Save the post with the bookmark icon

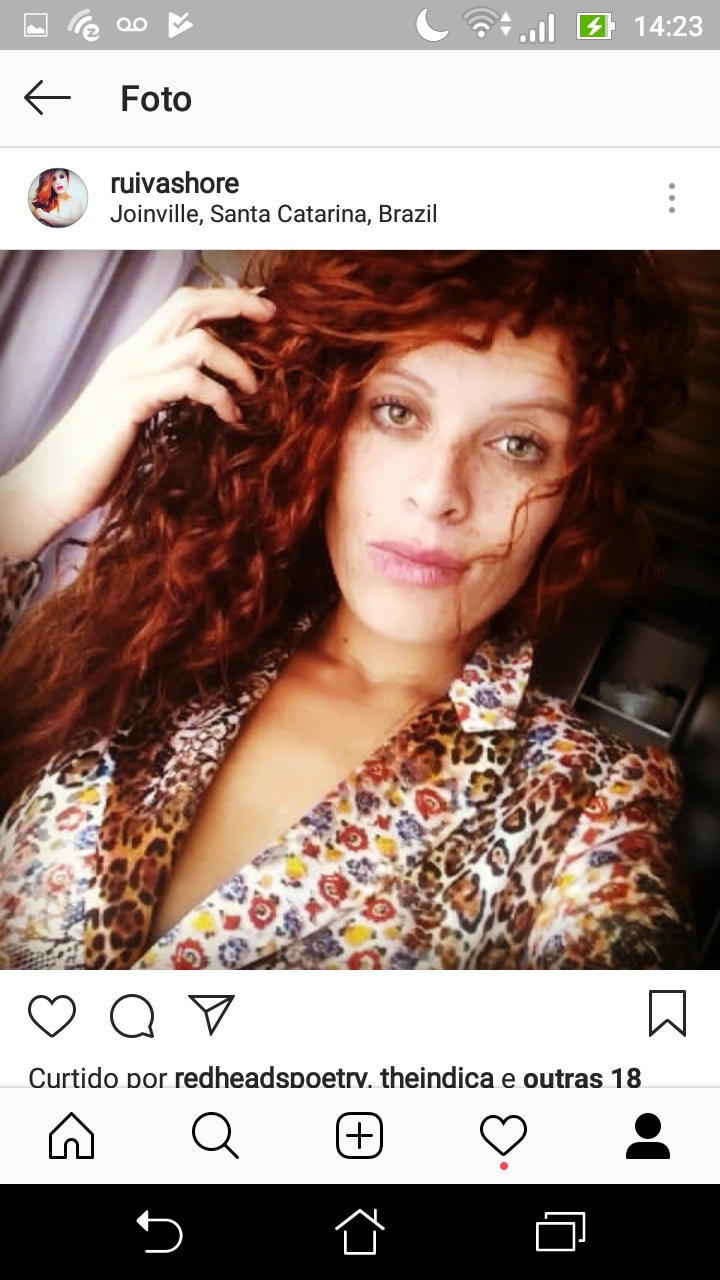click(667, 1013)
